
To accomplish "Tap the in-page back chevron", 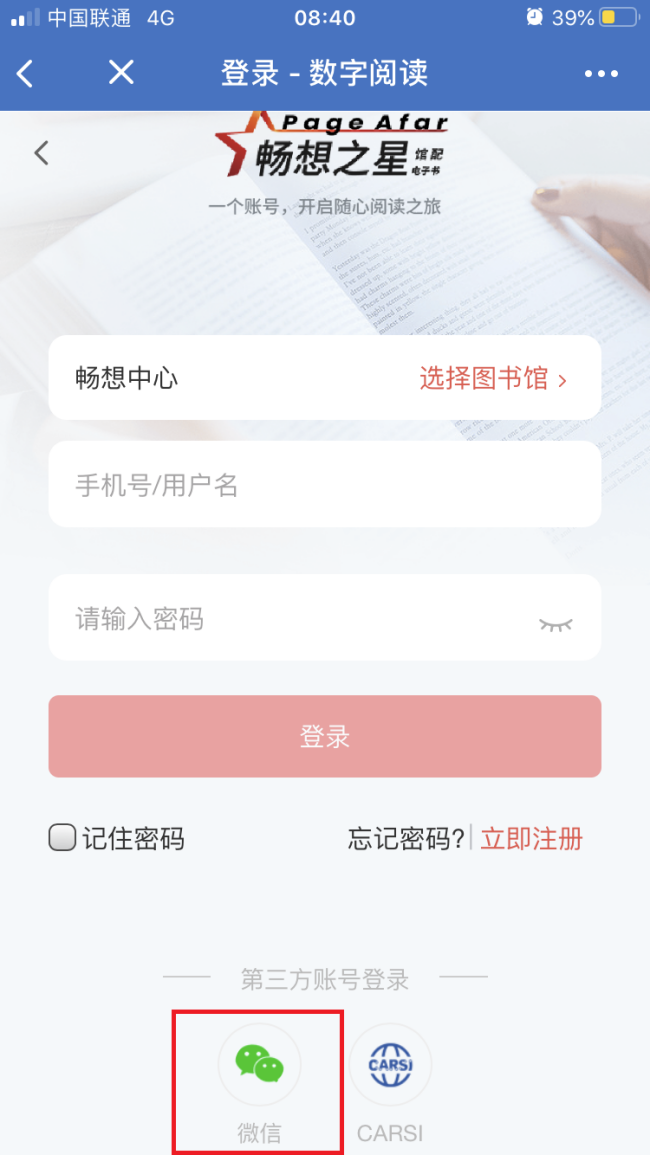I will [41, 153].
